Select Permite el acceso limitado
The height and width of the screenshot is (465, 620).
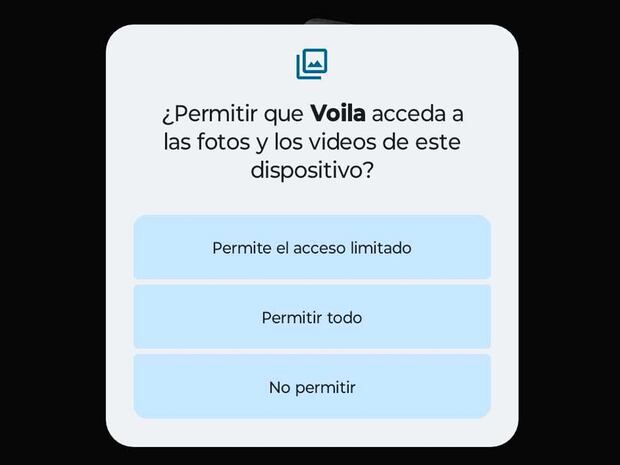coord(311,247)
